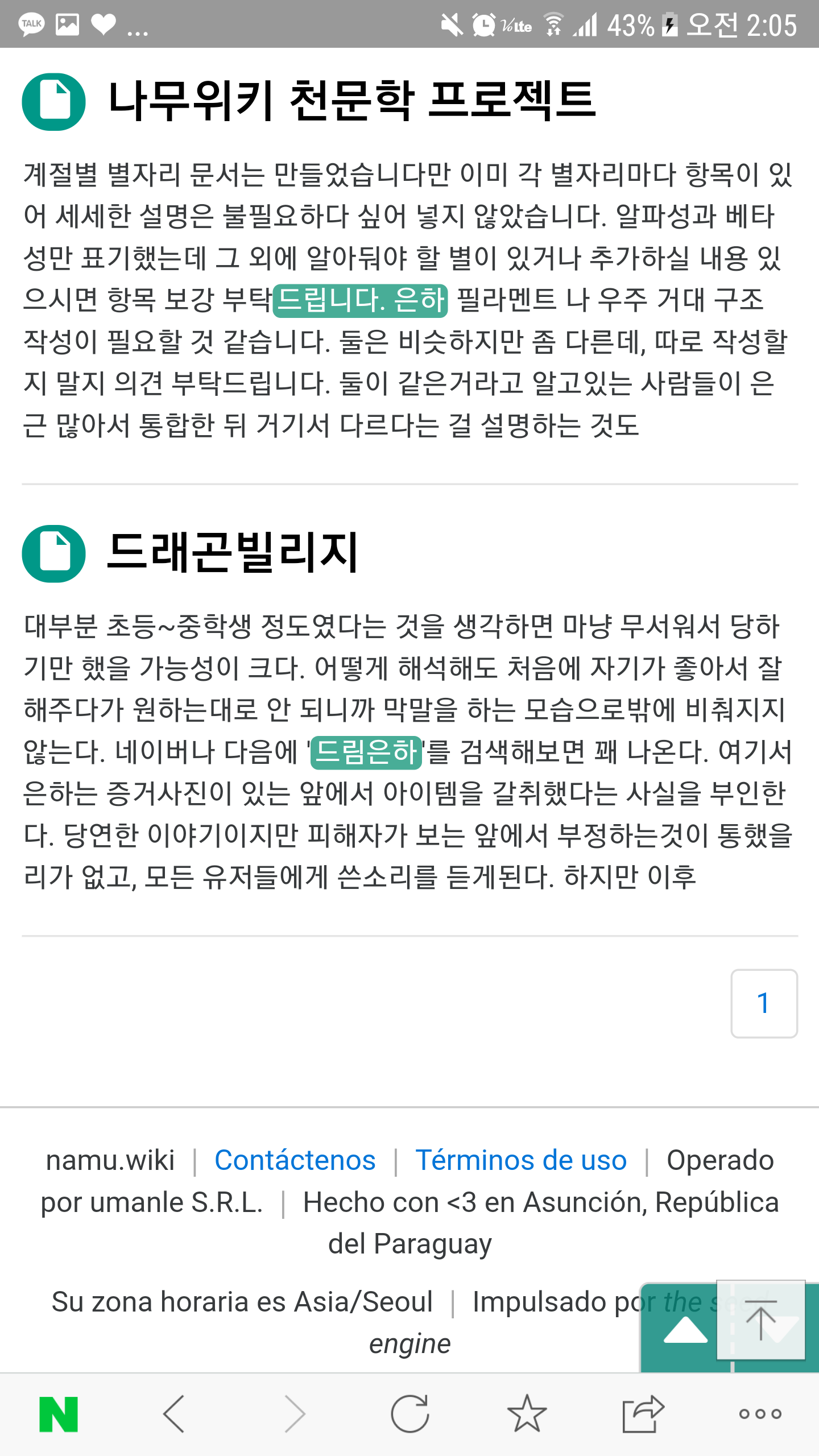Share this page
The height and width of the screenshot is (1456, 819).
point(643,1414)
